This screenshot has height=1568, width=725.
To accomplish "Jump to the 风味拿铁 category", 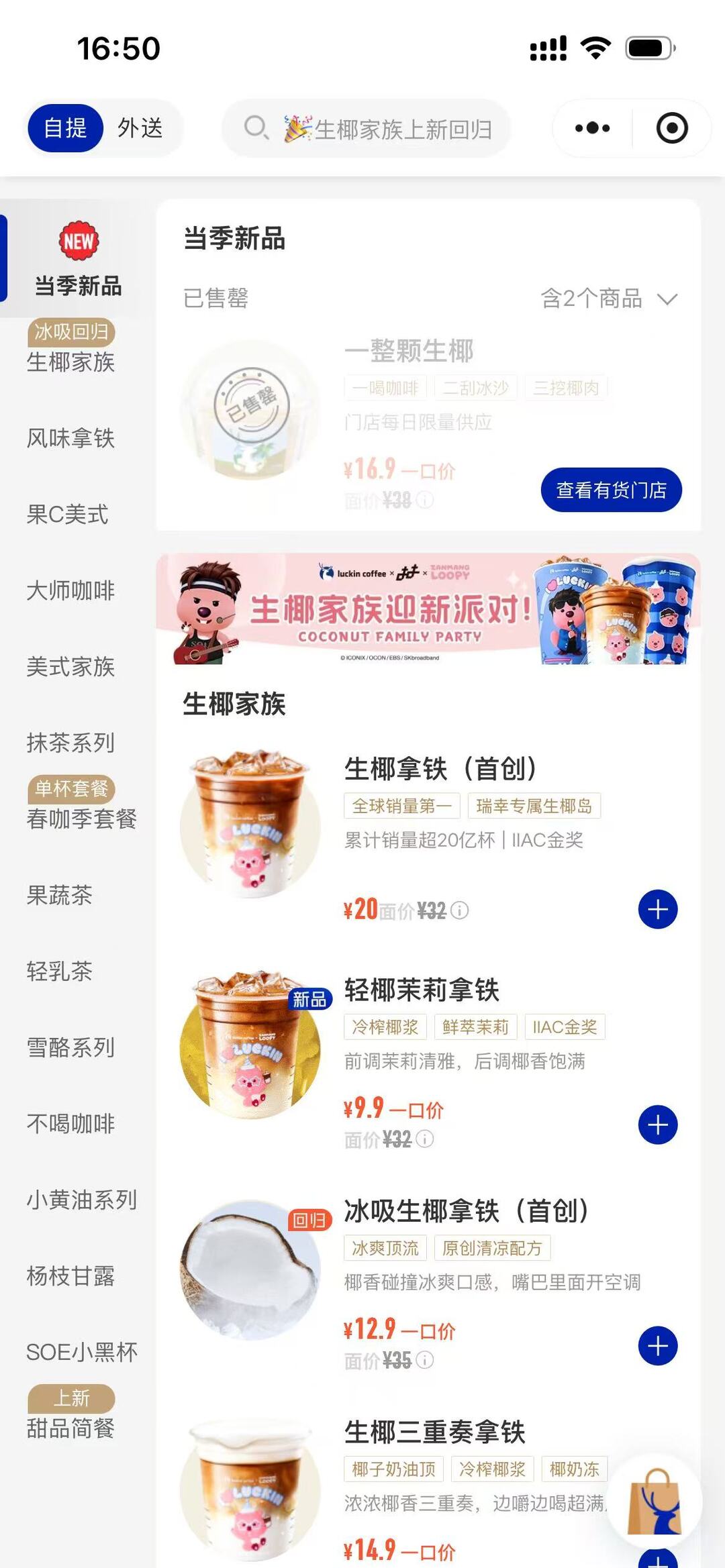I will 70,439.
